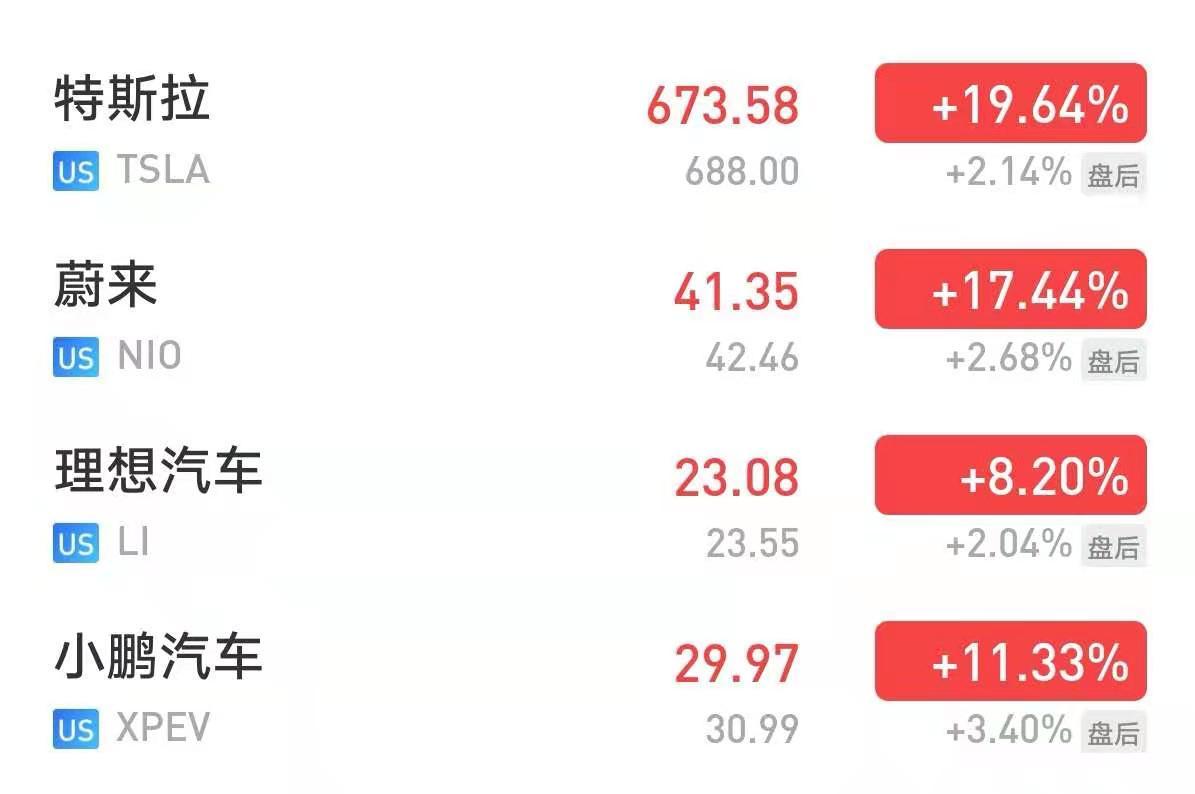Tap the +8.20% change badge for LI

1010,476
